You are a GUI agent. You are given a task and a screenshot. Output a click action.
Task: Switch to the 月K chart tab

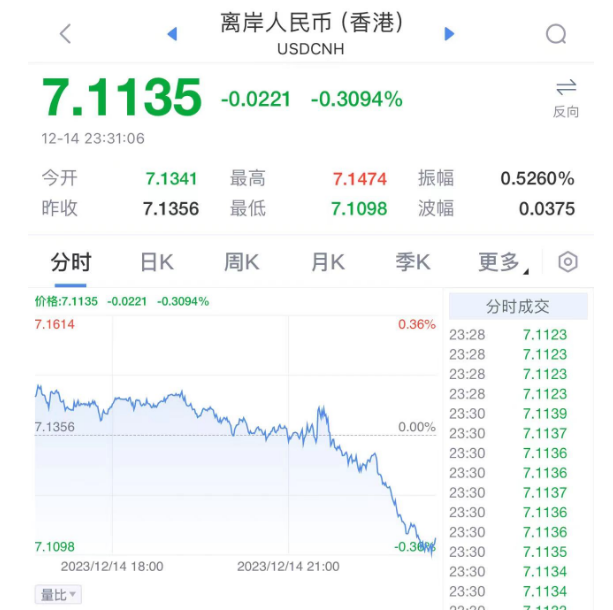[x=327, y=262]
